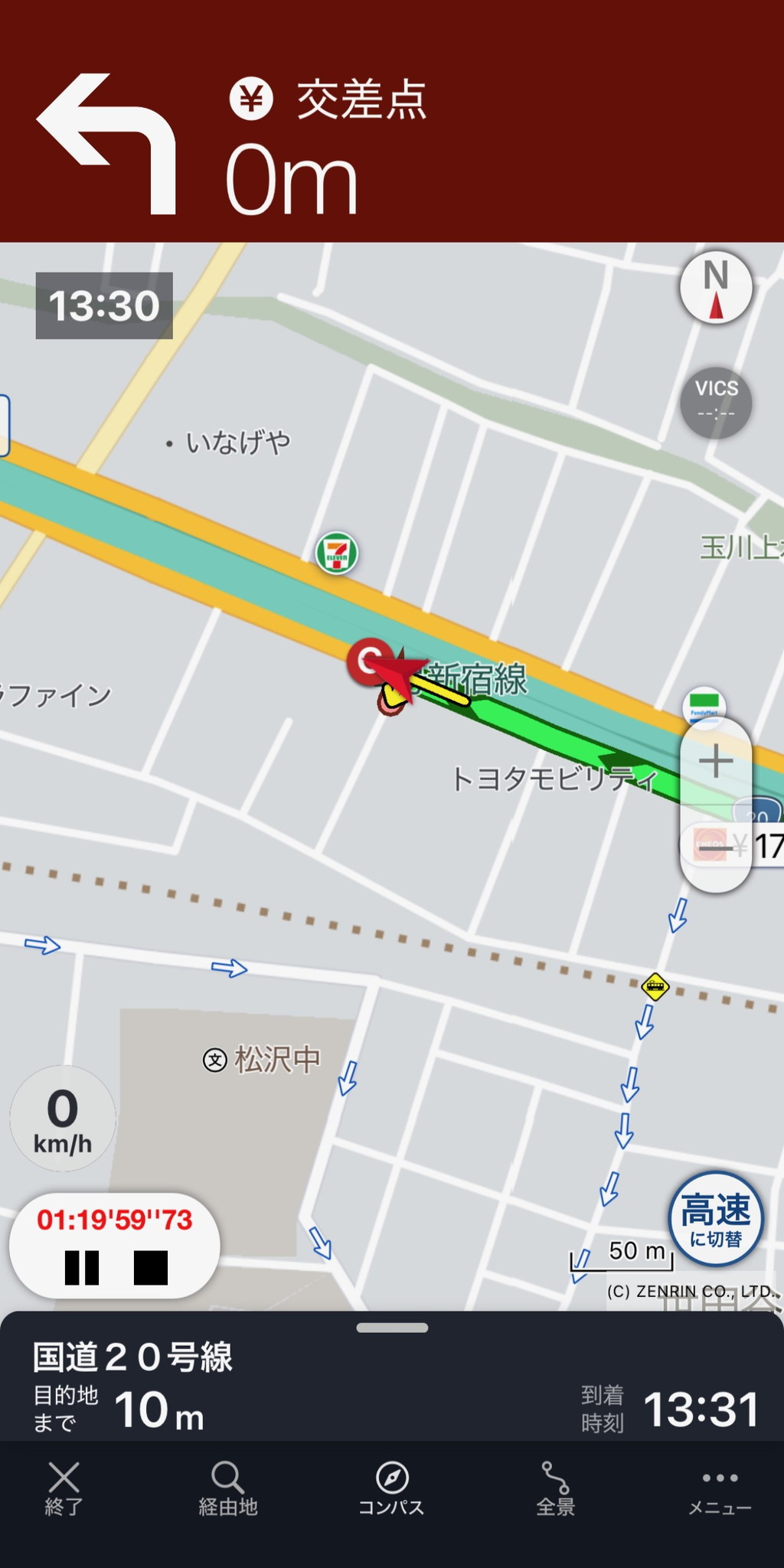End navigation with 終了

(x=64, y=1488)
